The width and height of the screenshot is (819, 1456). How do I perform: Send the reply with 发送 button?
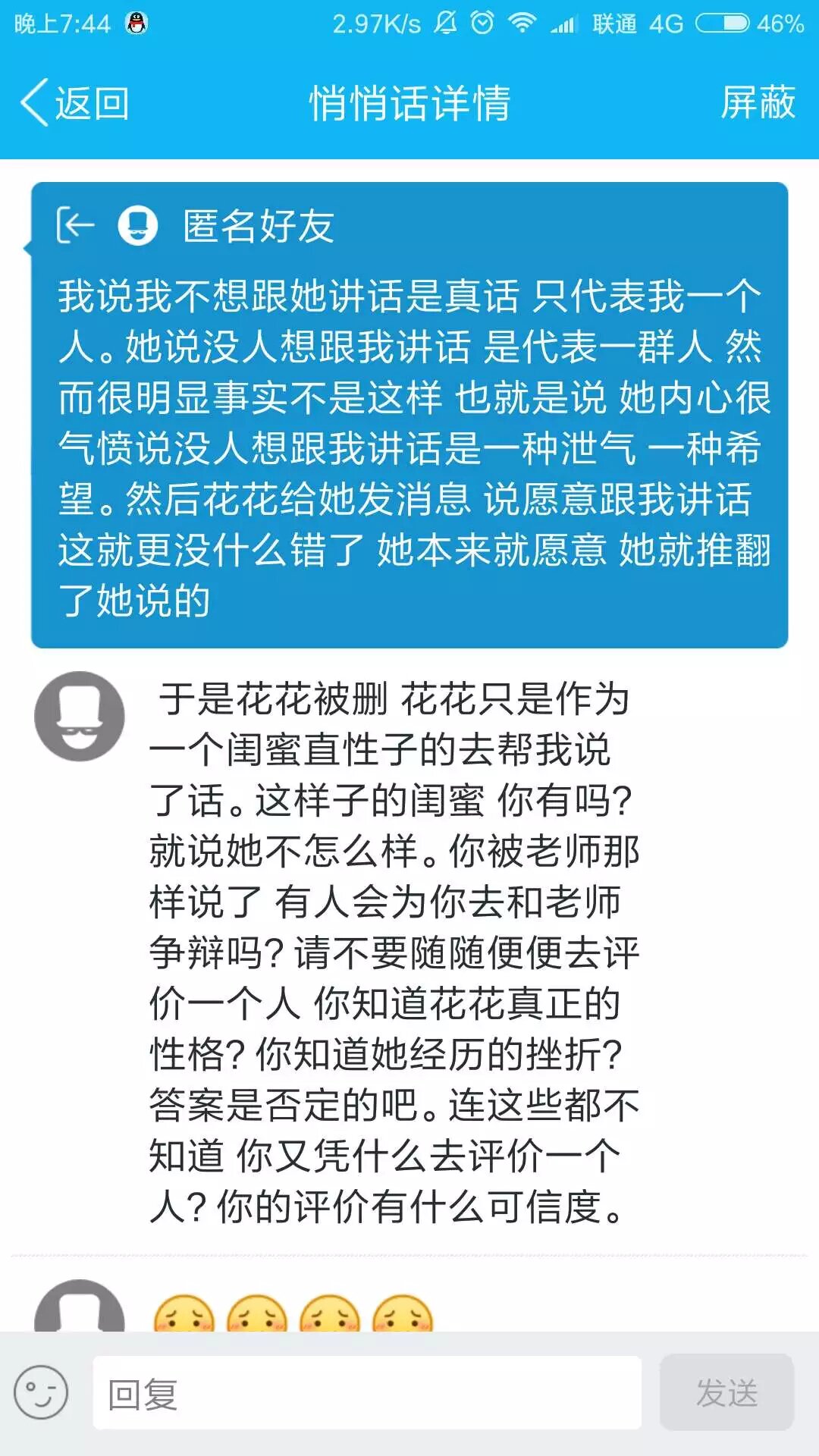click(x=726, y=1393)
